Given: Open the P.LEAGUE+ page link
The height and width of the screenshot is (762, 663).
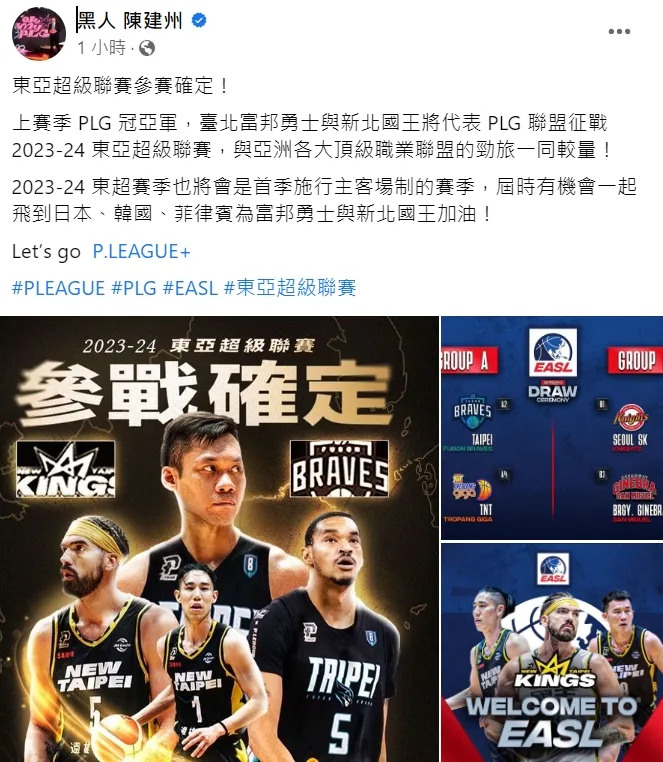Looking at the screenshot, I should click(x=141, y=252).
